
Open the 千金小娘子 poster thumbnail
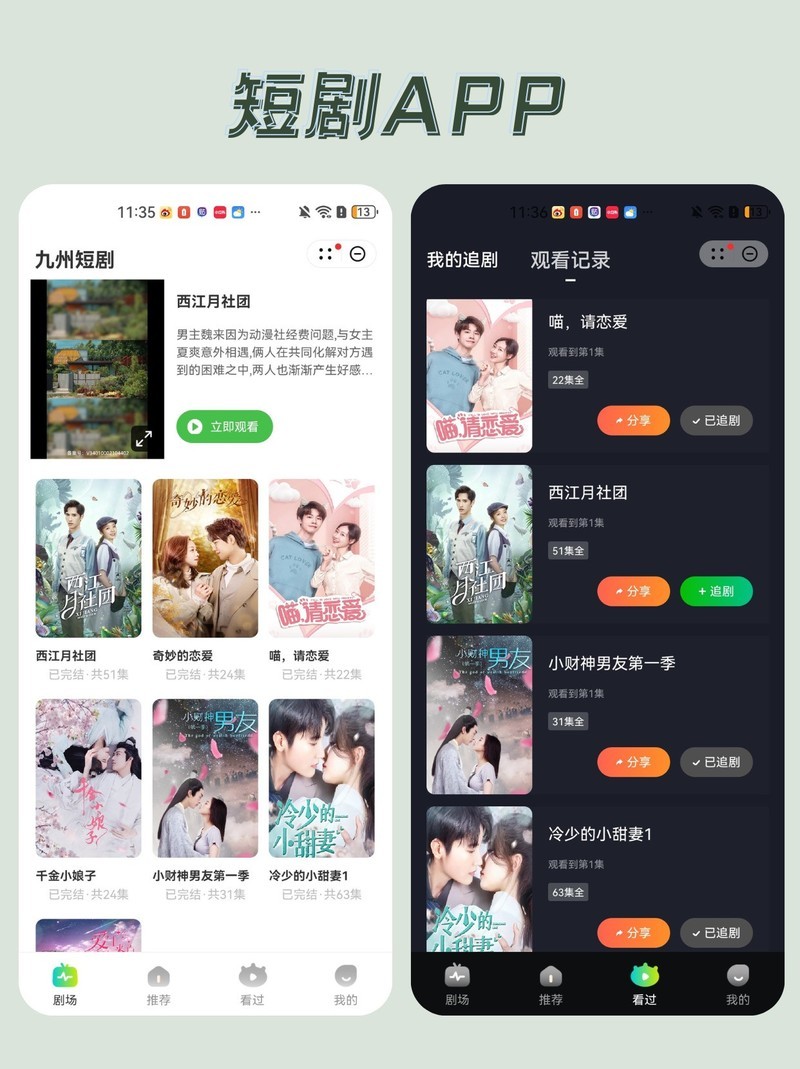point(89,779)
